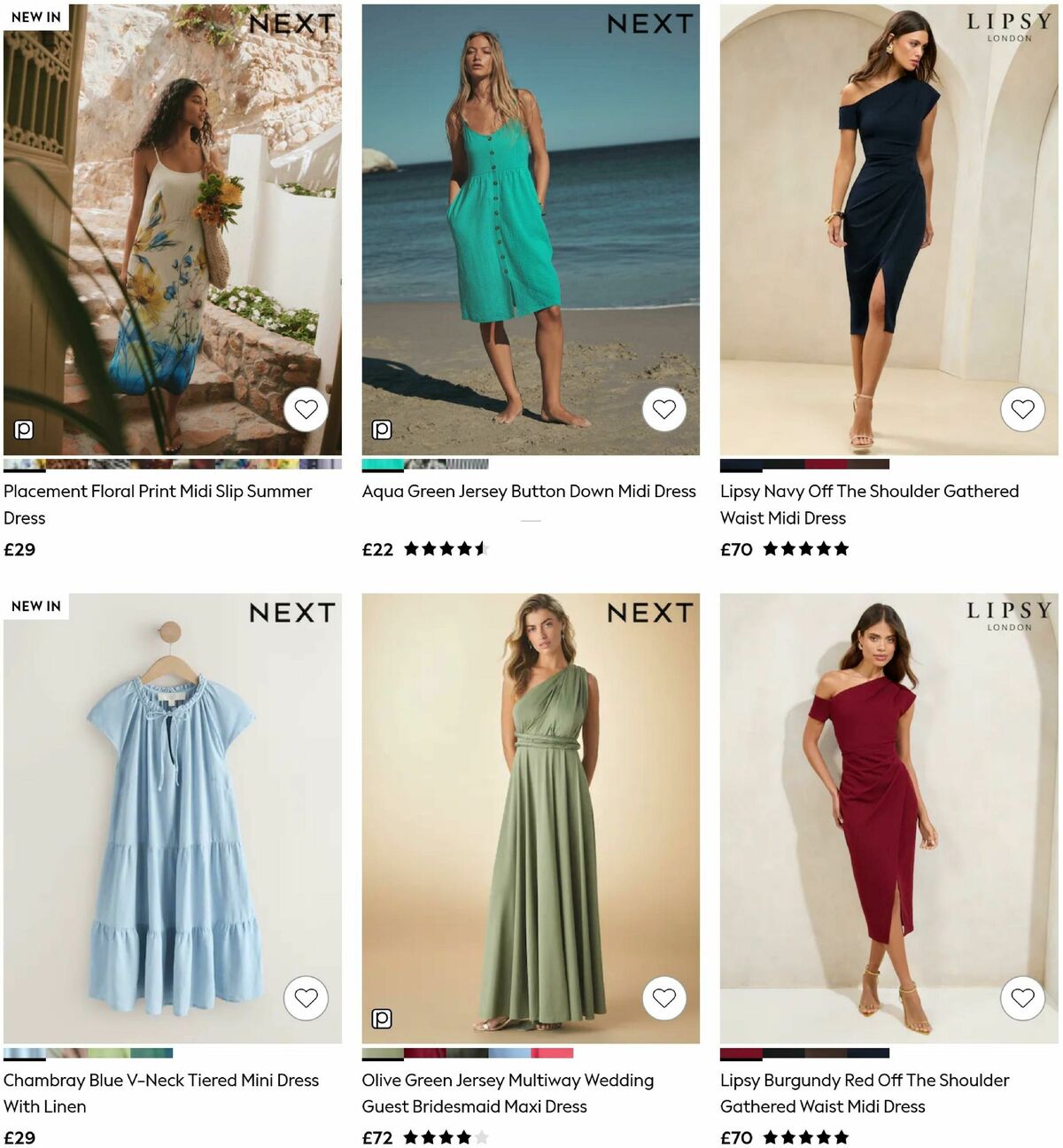Click the NEW IN badge on the chambray dress

pos(35,606)
